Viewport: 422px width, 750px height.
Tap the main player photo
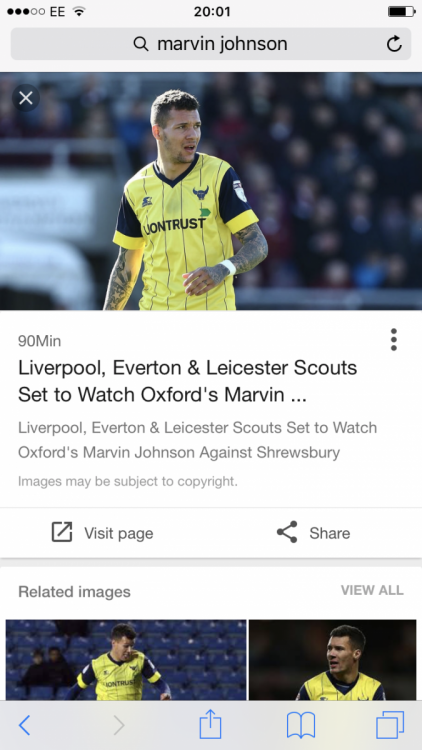[211, 191]
